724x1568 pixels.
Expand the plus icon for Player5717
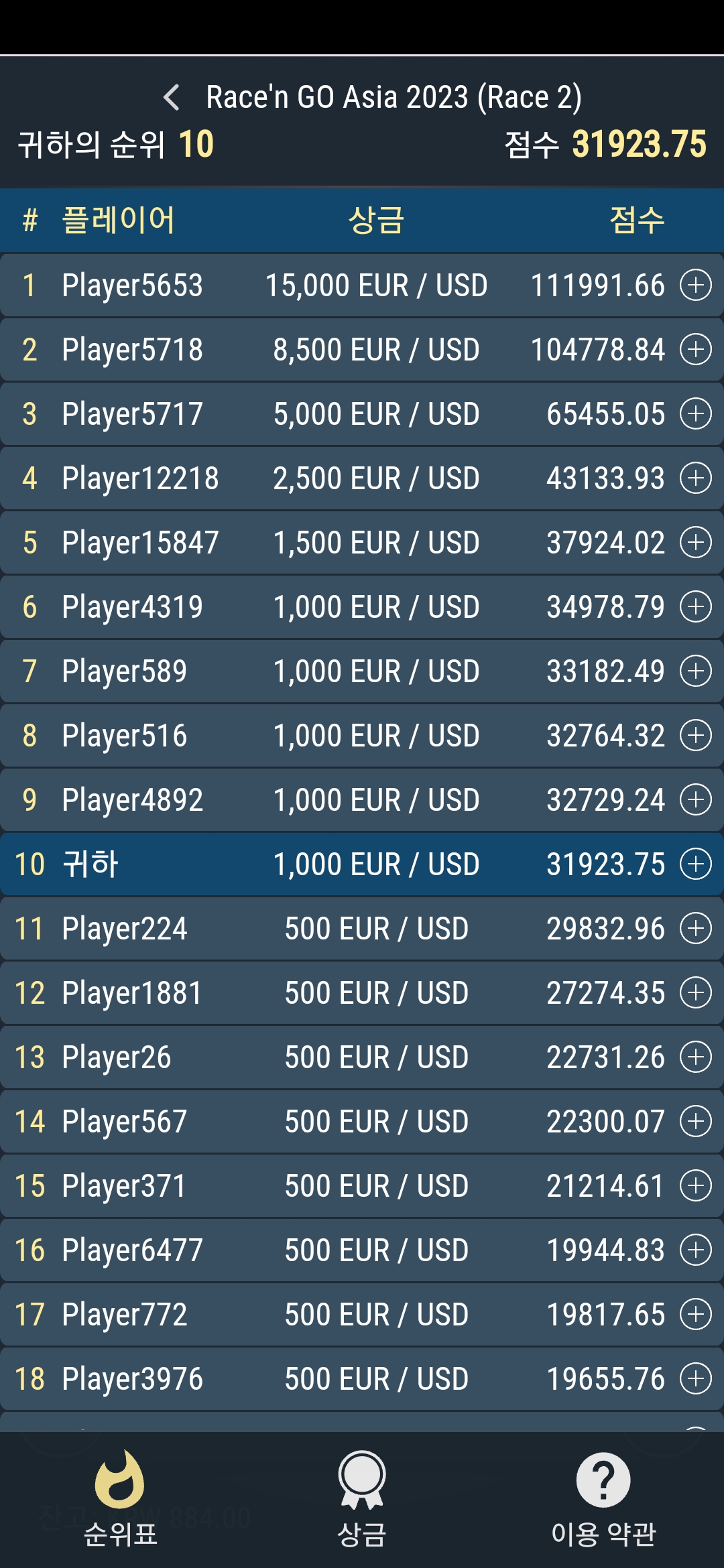[696, 414]
